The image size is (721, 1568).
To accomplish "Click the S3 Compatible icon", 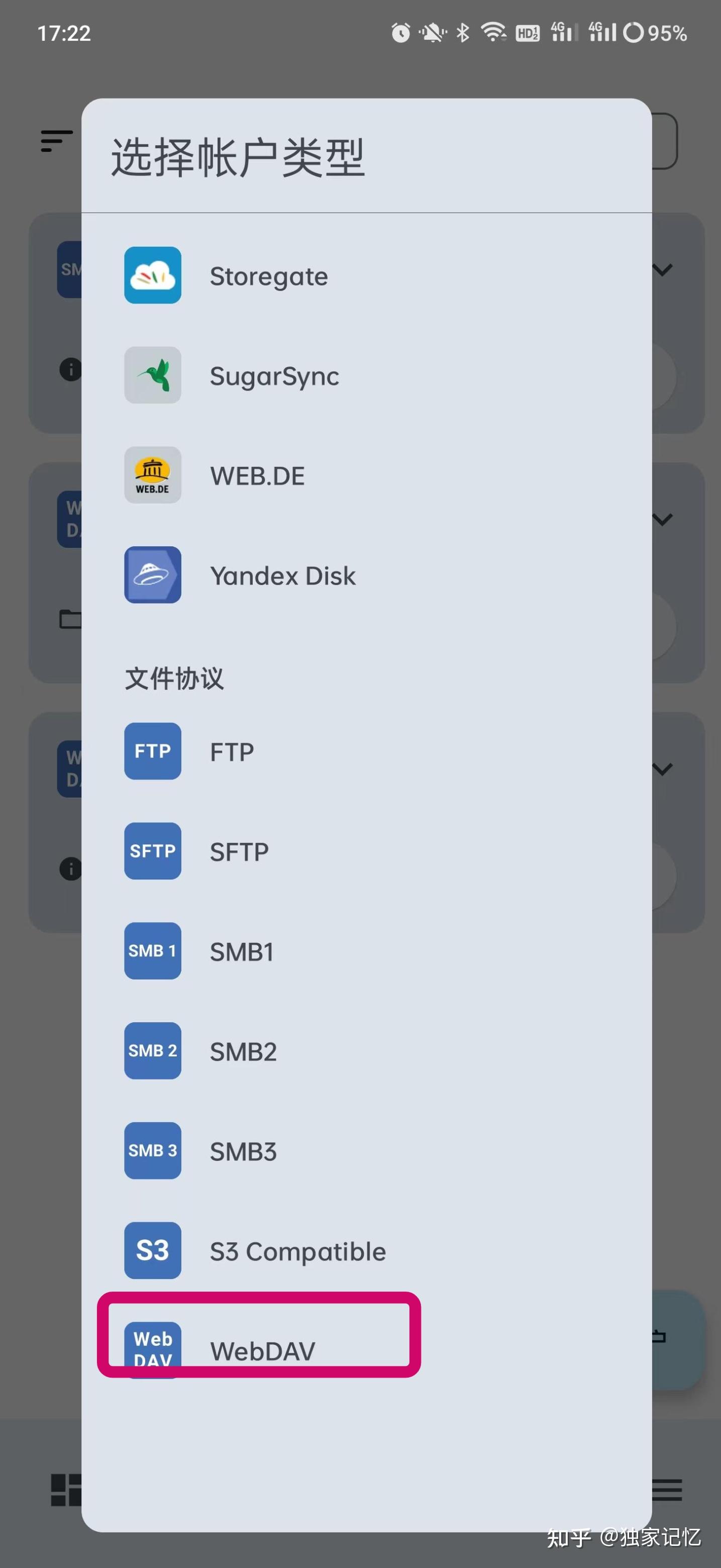I will pyautogui.click(x=152, y=1250).
